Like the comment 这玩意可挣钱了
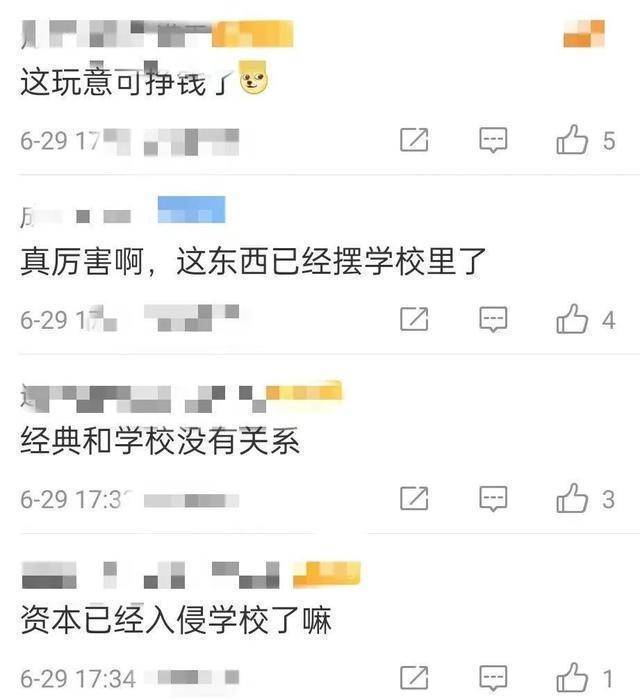Image resolution: width=640 pixels, height=700 pixels. (x=572, y=141)
